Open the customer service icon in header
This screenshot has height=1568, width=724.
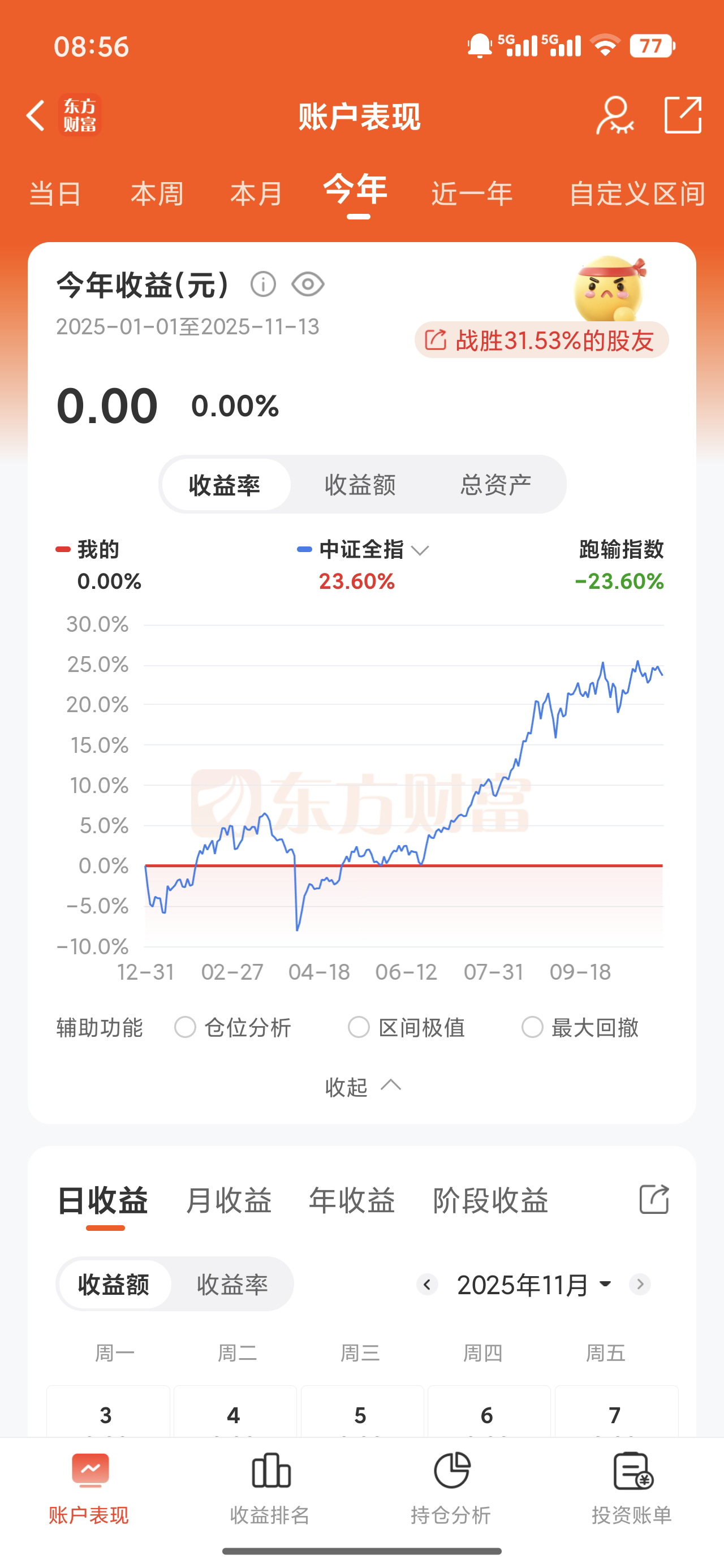[614, 115]
